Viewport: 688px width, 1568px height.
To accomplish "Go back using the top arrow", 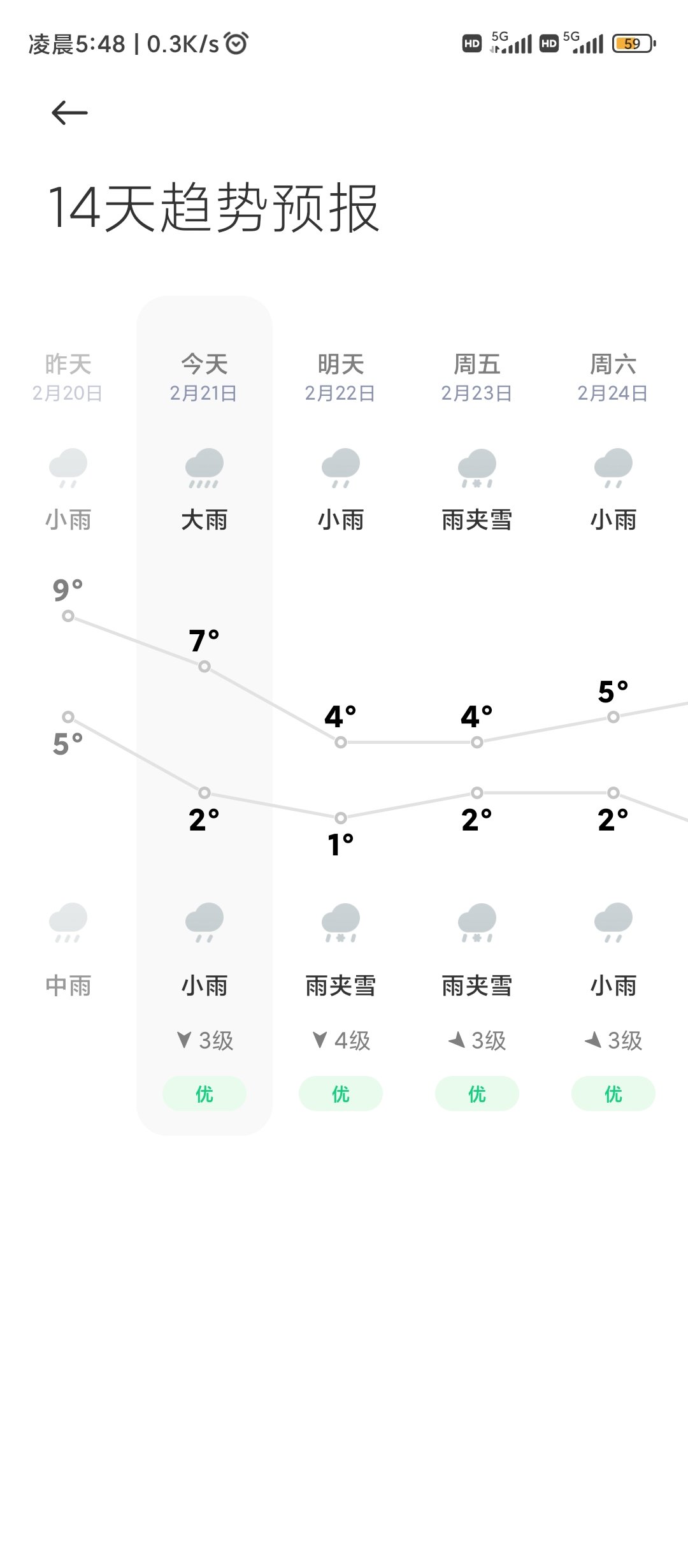I will point(69,113).
